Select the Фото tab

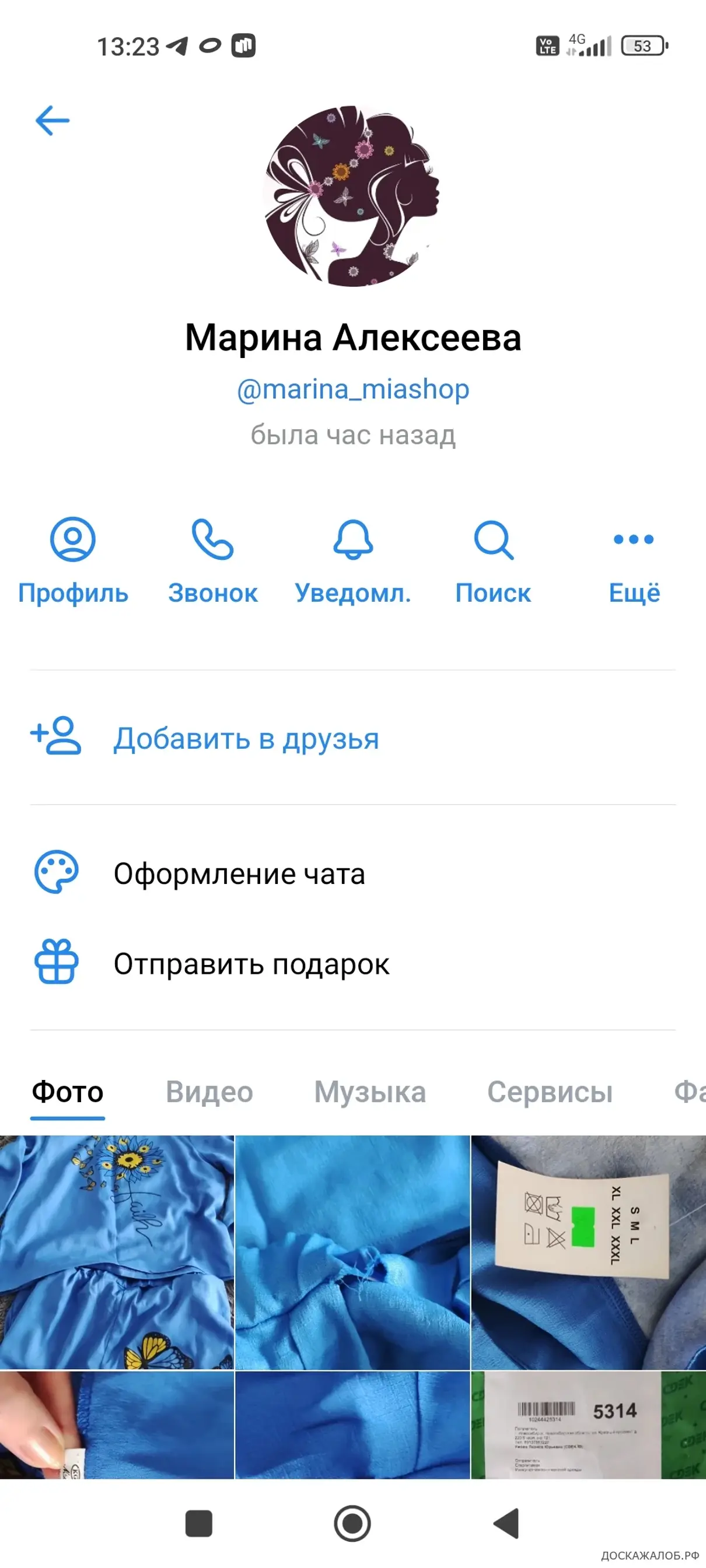(68, 1092)
